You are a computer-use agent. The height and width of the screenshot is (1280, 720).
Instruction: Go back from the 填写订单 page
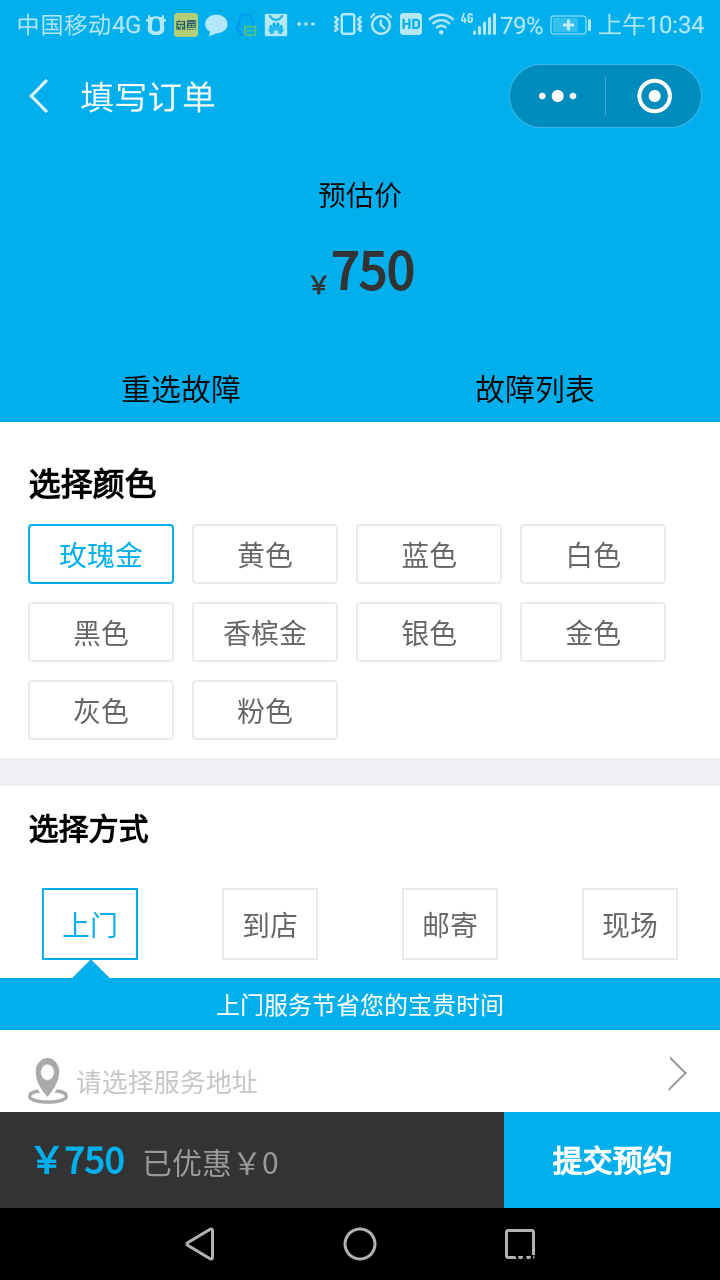[40, 96]
